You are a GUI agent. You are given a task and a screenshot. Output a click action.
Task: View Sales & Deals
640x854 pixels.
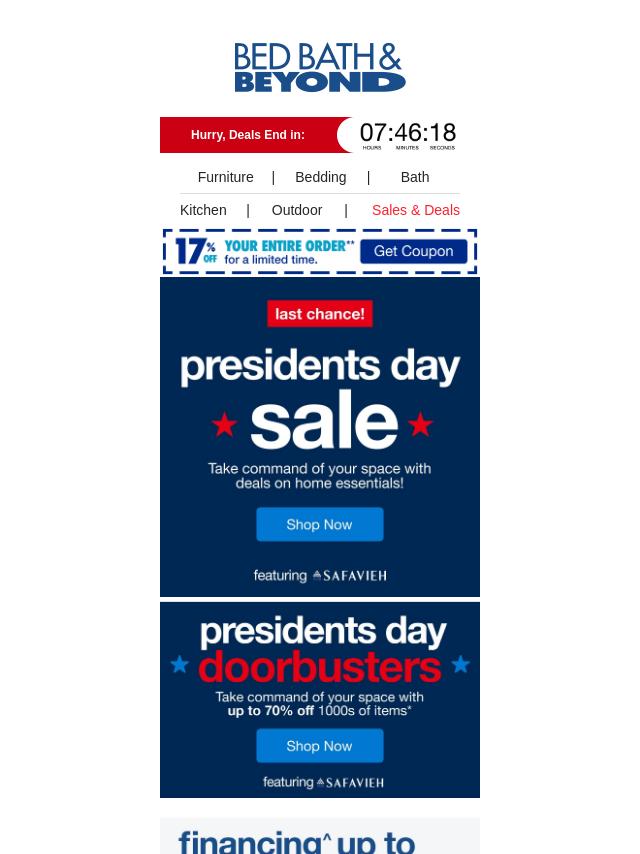tap(415, 210)
